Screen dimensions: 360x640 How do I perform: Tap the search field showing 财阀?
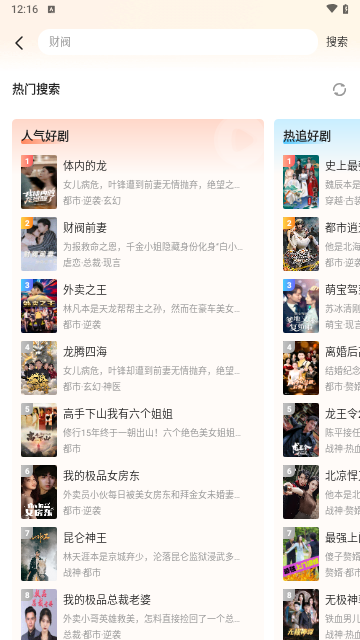point(178,42)
